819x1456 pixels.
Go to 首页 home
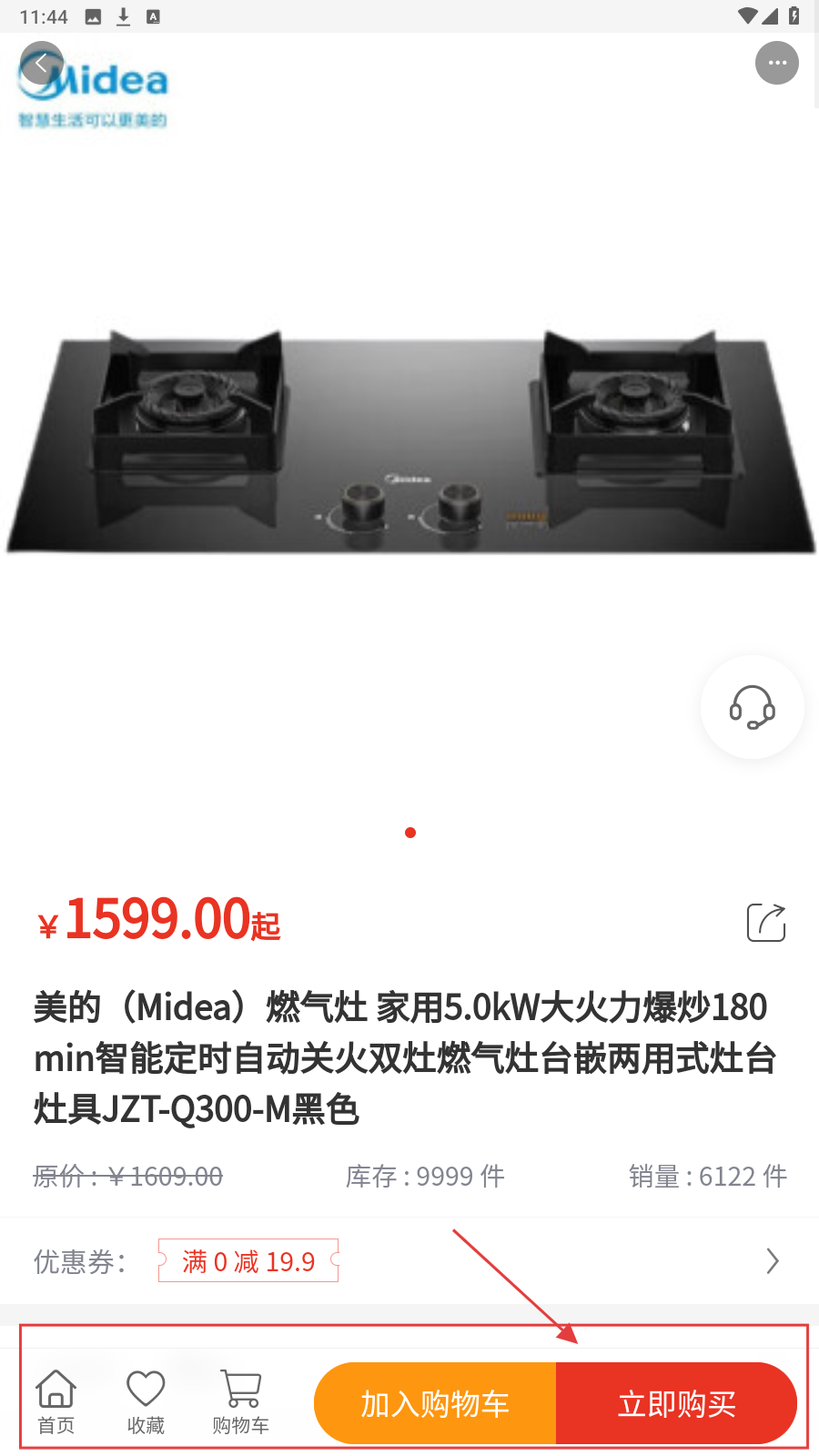point(56,1402)
